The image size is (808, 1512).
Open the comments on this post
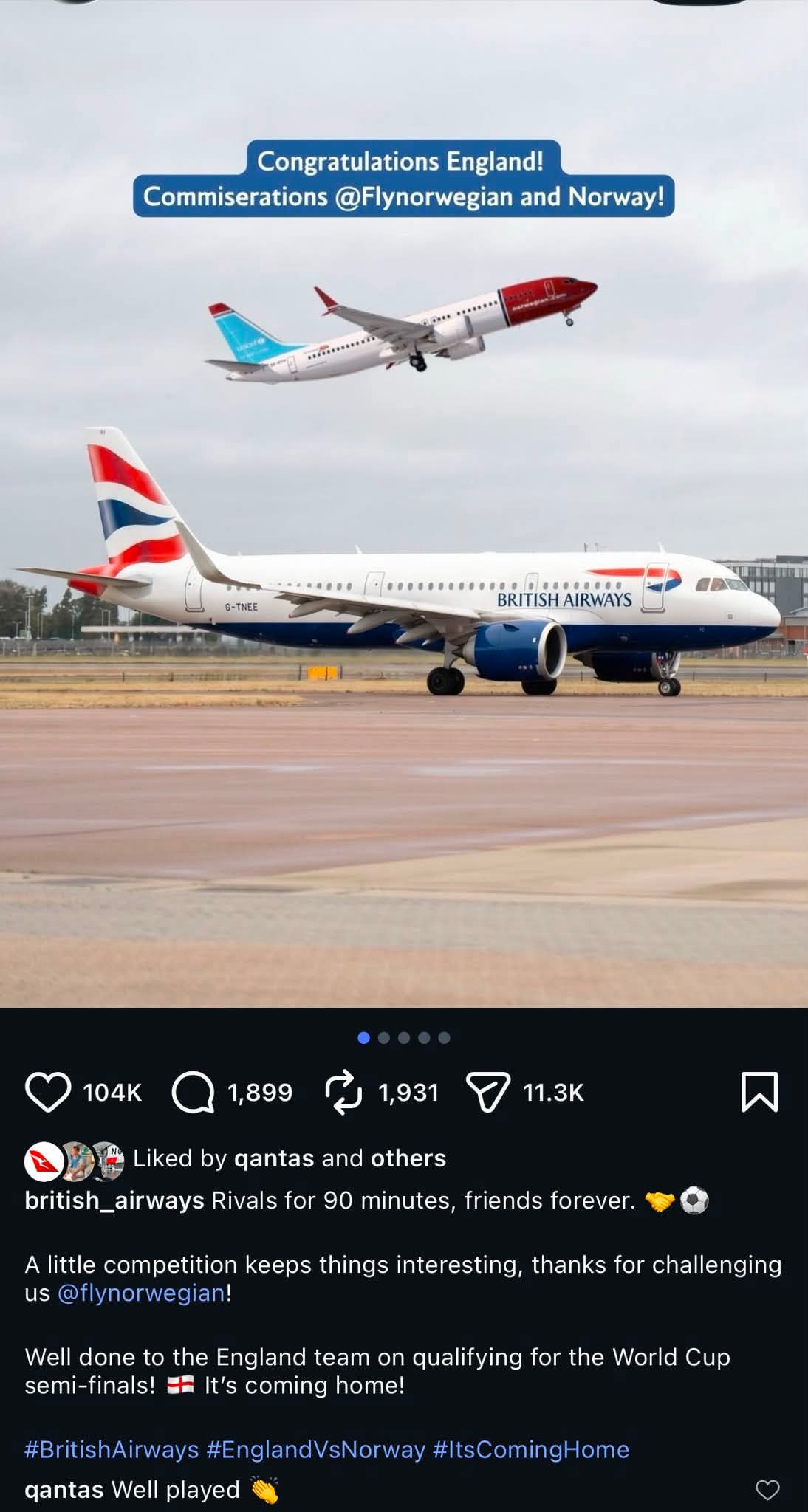tap(193, 1092)
